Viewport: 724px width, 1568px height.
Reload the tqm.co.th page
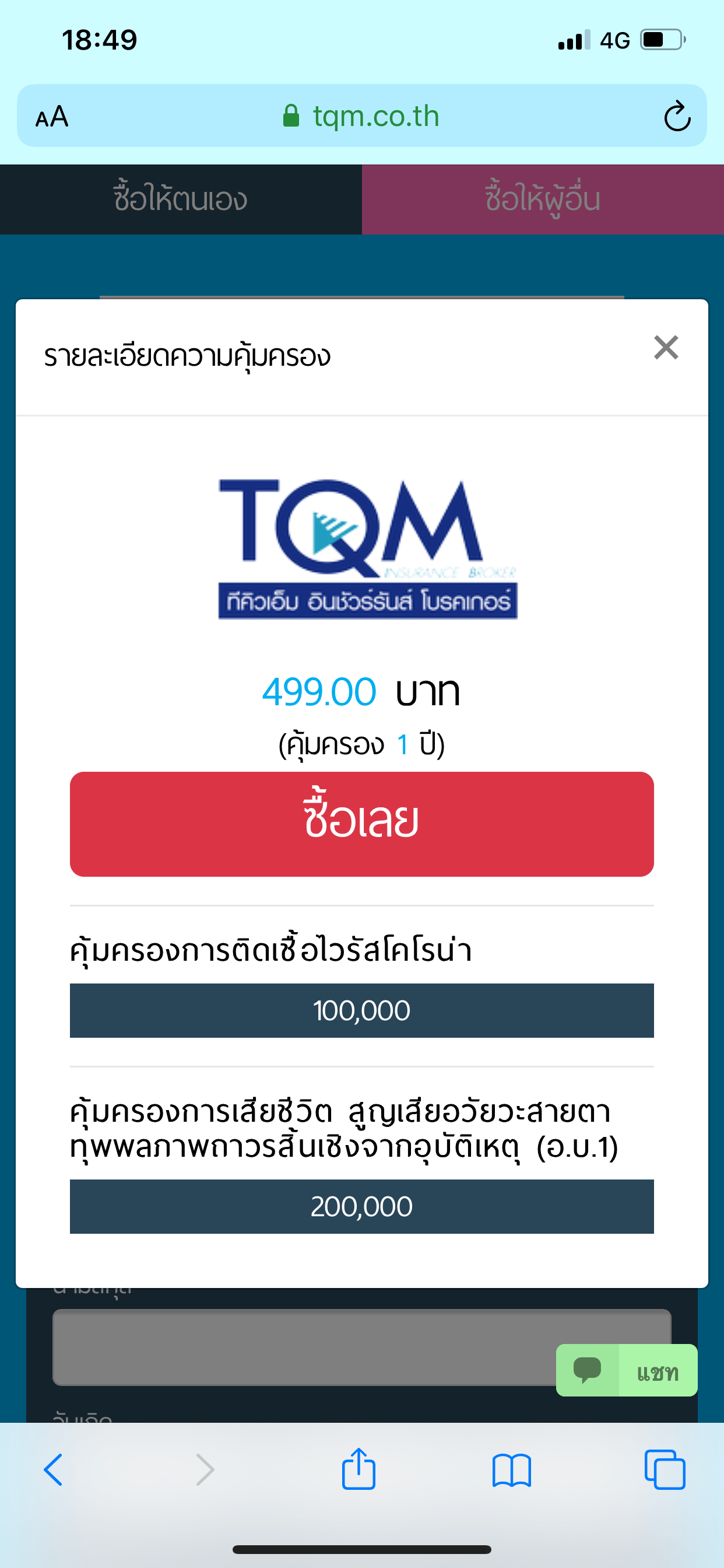pyautogui.click(x=677, y=116)
